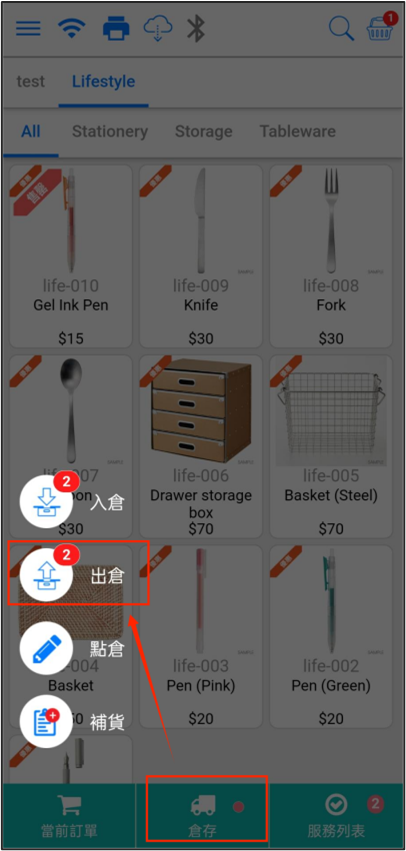Screen dimensions: 406x851
Task: Filter by Stationery category
Action: point(110,131)
